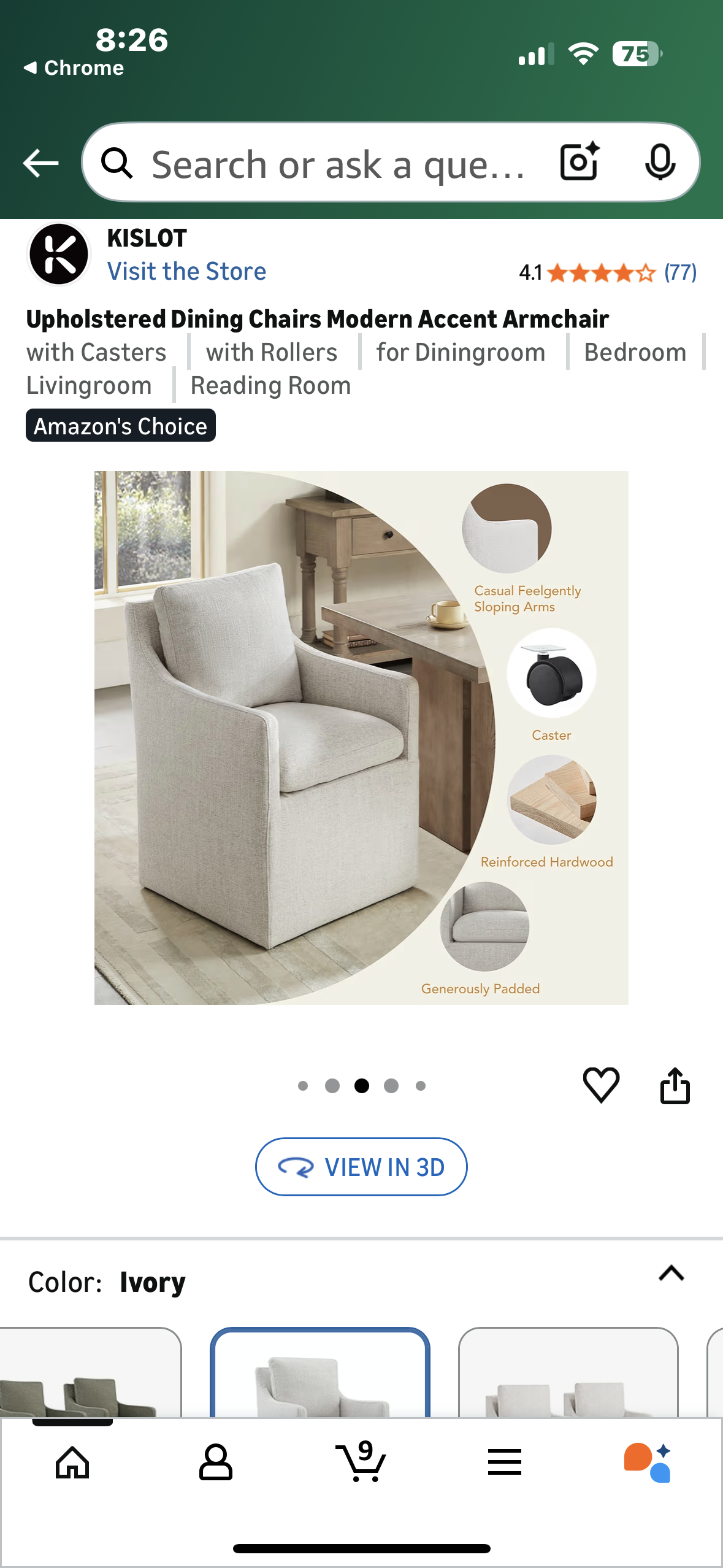Image resolution: width=723 pixels, height=1568 pixels.
Task: Visit the Store link for KISLOT
Action: click(x=186, y=271)
